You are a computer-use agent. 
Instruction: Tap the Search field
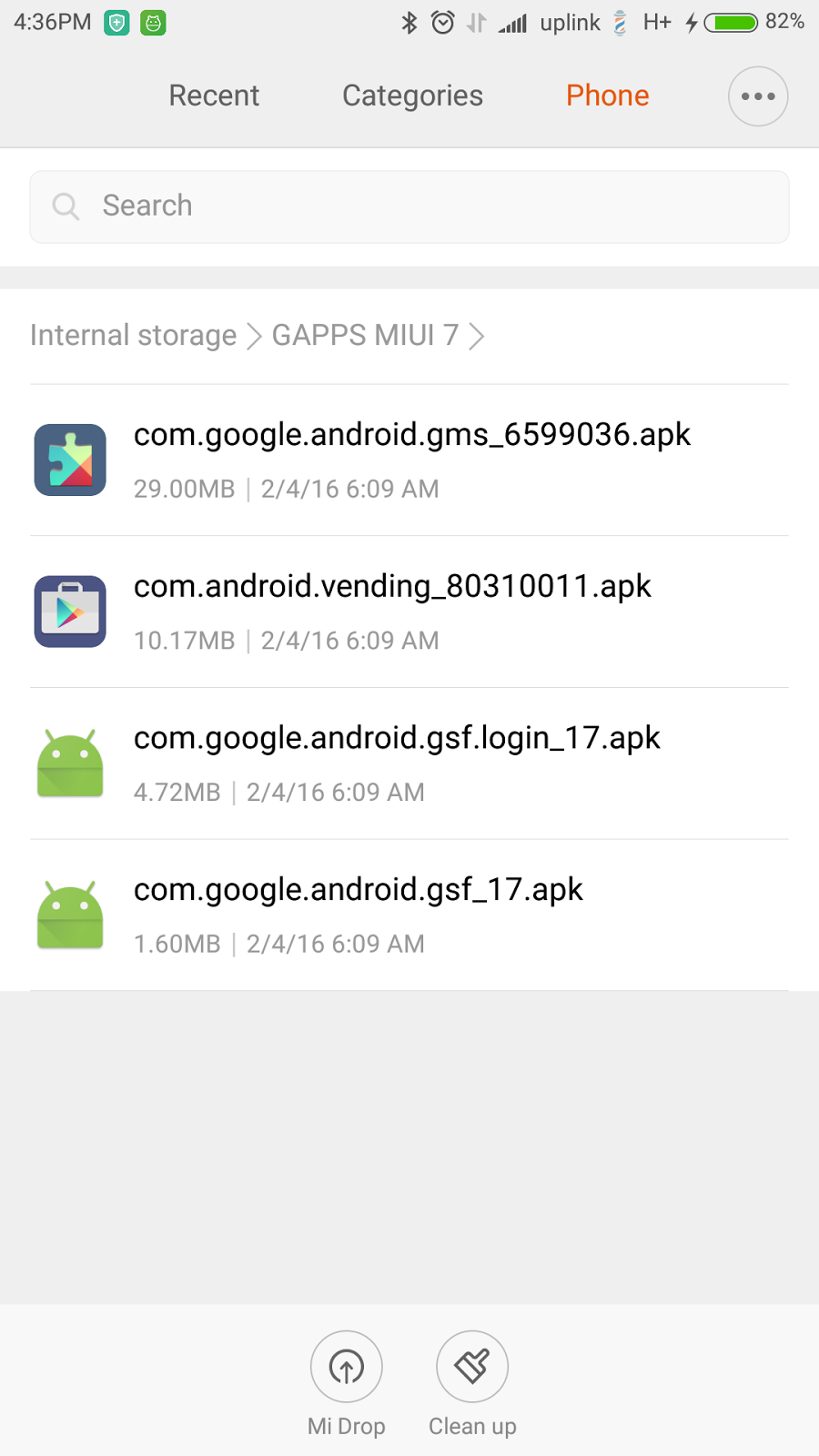[409, 207]
